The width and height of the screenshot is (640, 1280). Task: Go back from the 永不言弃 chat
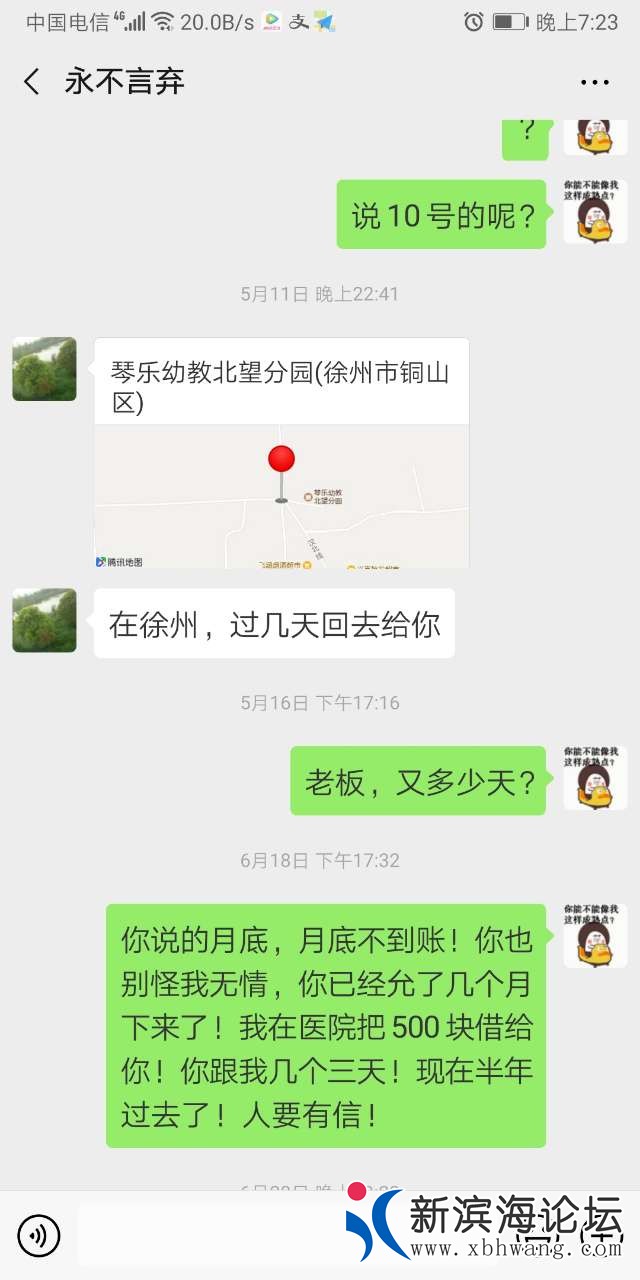(32, 82)
